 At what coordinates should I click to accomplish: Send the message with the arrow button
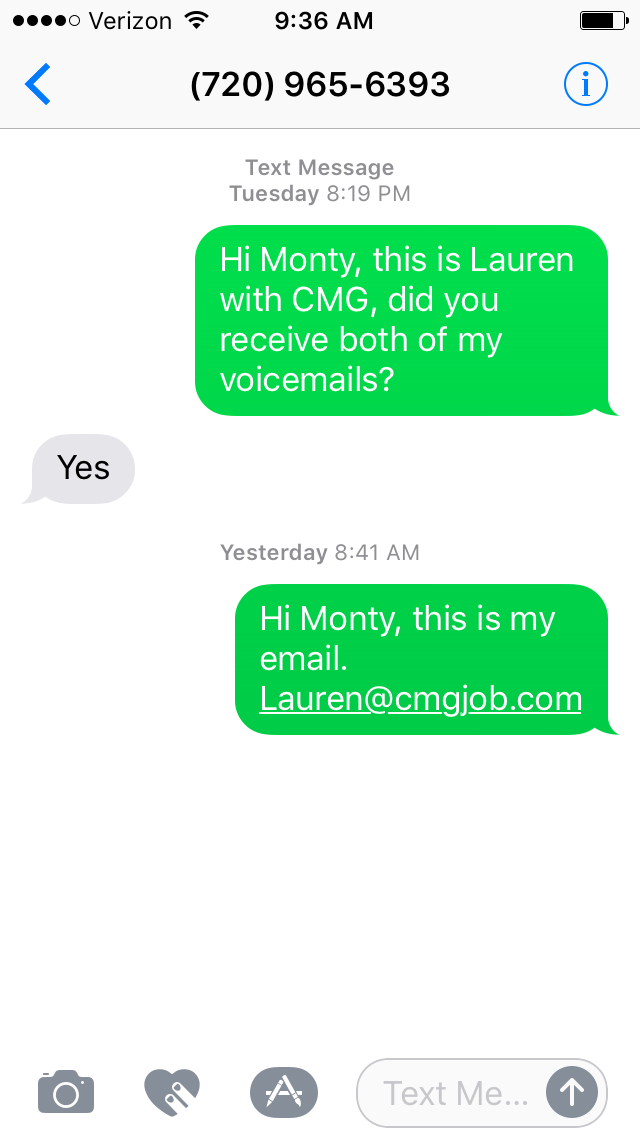[571, 1093]
